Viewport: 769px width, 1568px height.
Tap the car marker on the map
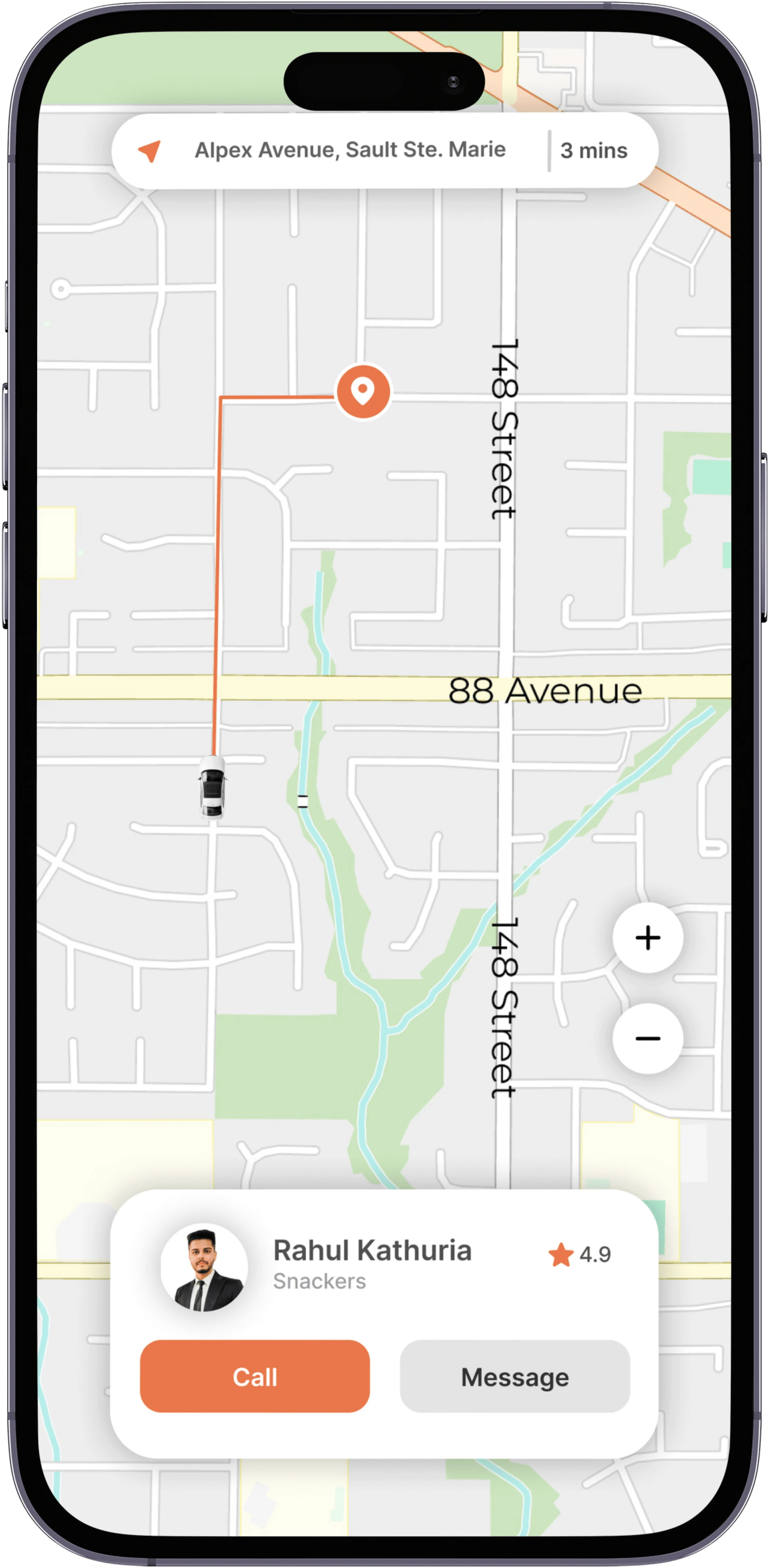tap(212, 787)
